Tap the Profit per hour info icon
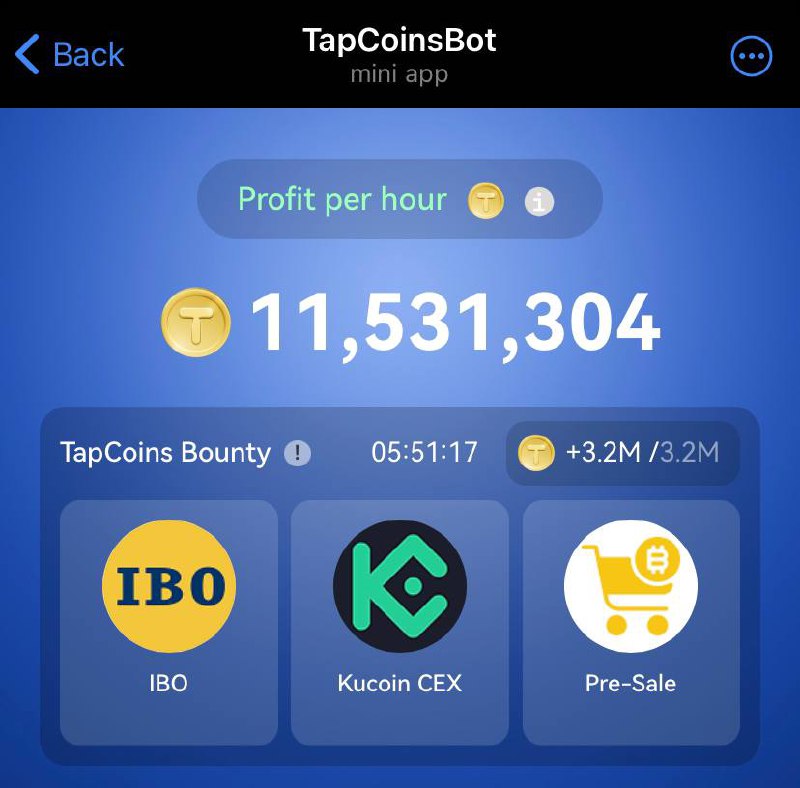The height and width of the screenshot is (788, 800). point(540,201)
